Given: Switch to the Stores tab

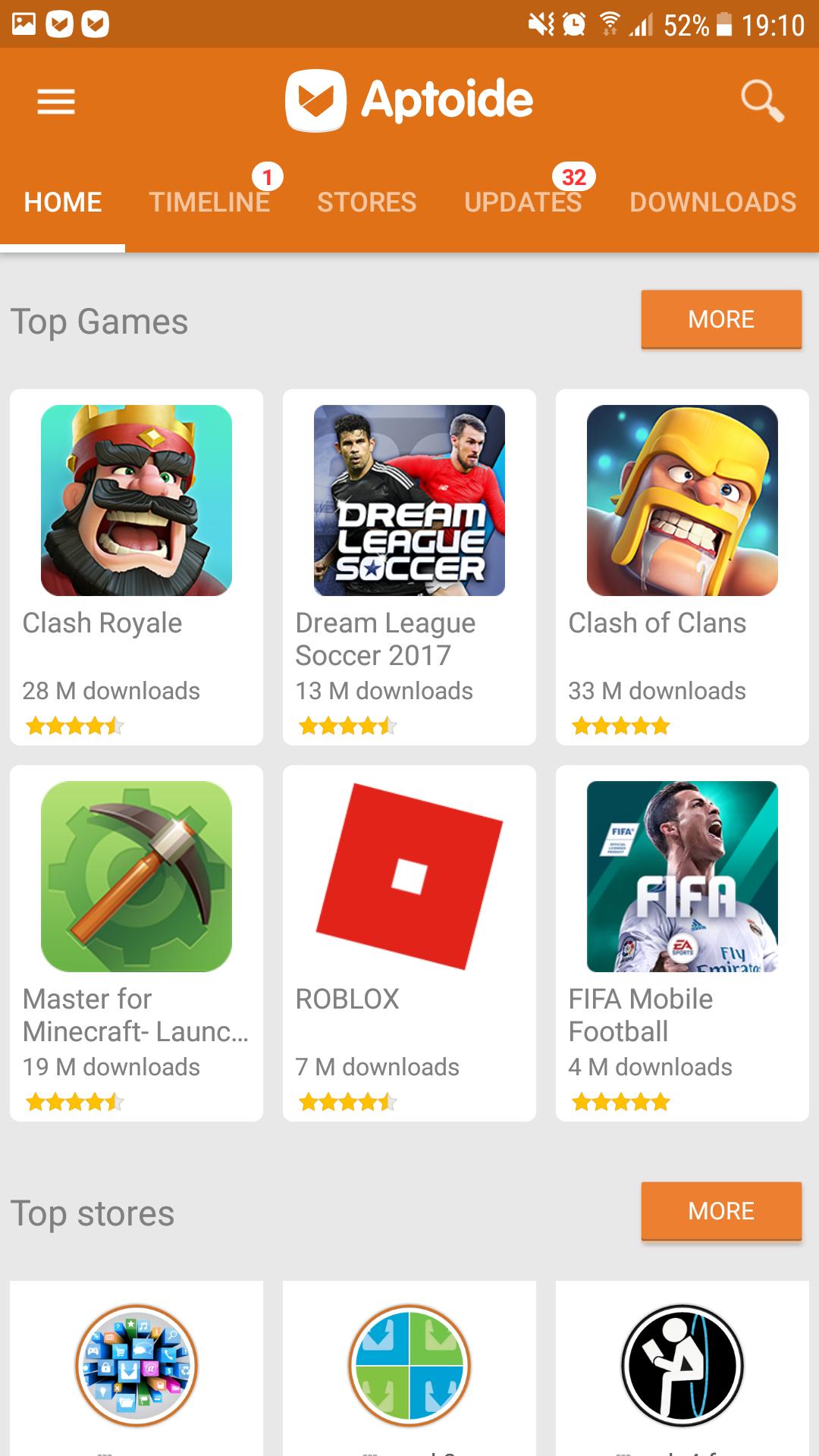Looking at the screenshot, I should point(366,202).
